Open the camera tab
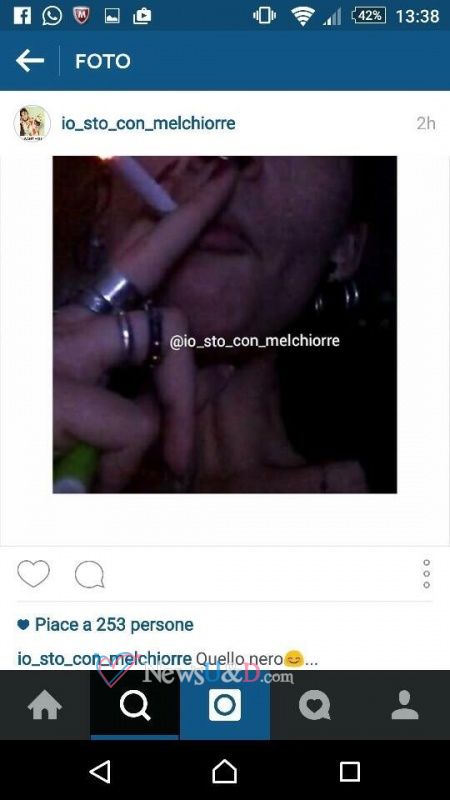 pyautogui.click(x=225, y=705)
